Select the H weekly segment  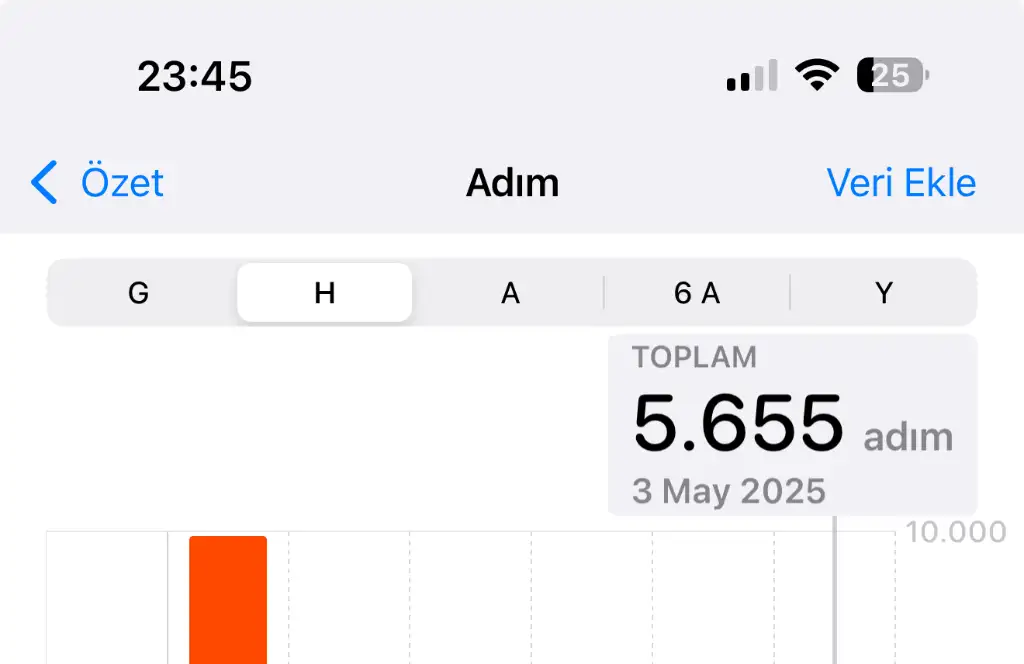click(x=324, y=293)
